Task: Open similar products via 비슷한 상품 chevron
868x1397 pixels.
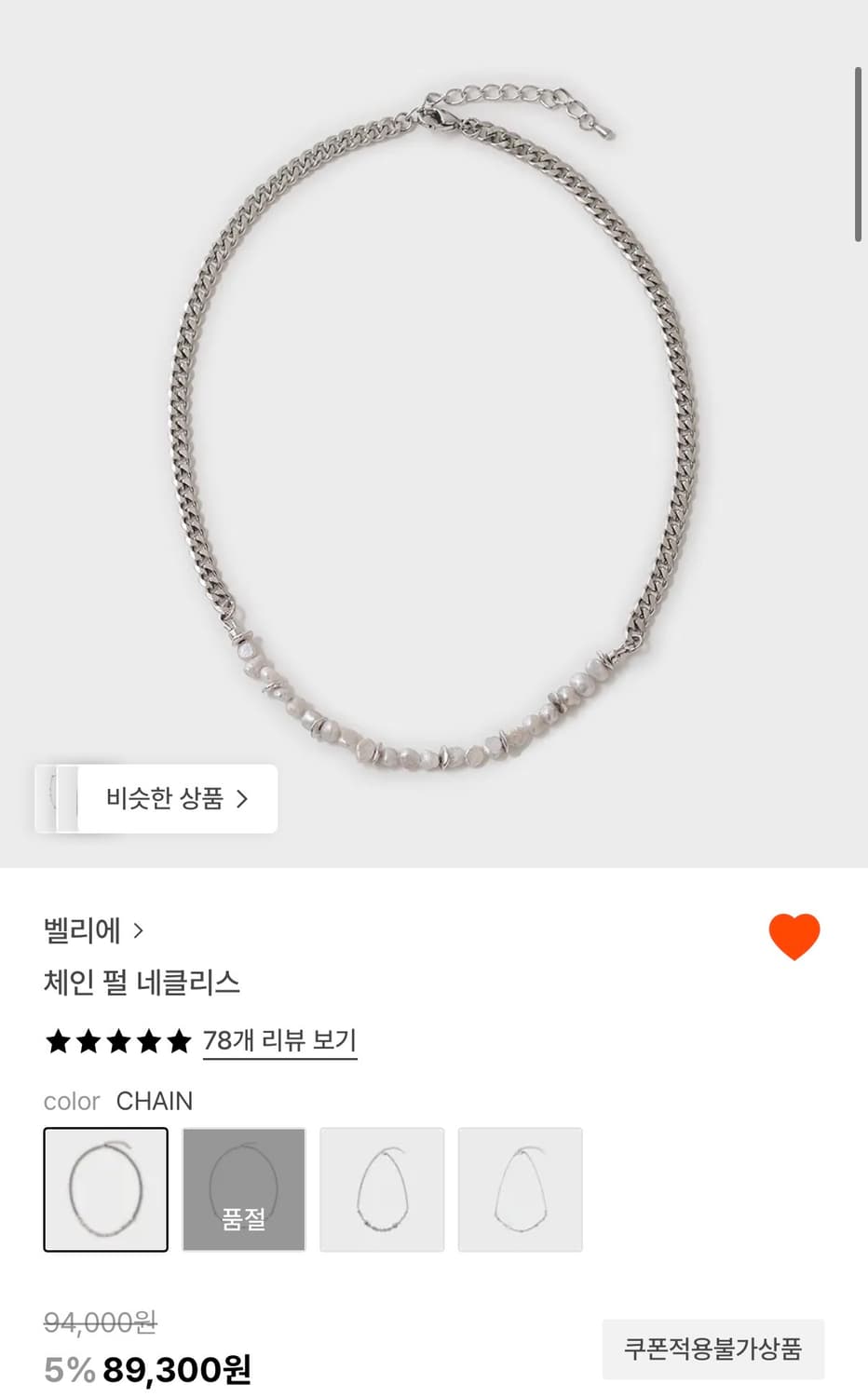Action: pos(245,799)
